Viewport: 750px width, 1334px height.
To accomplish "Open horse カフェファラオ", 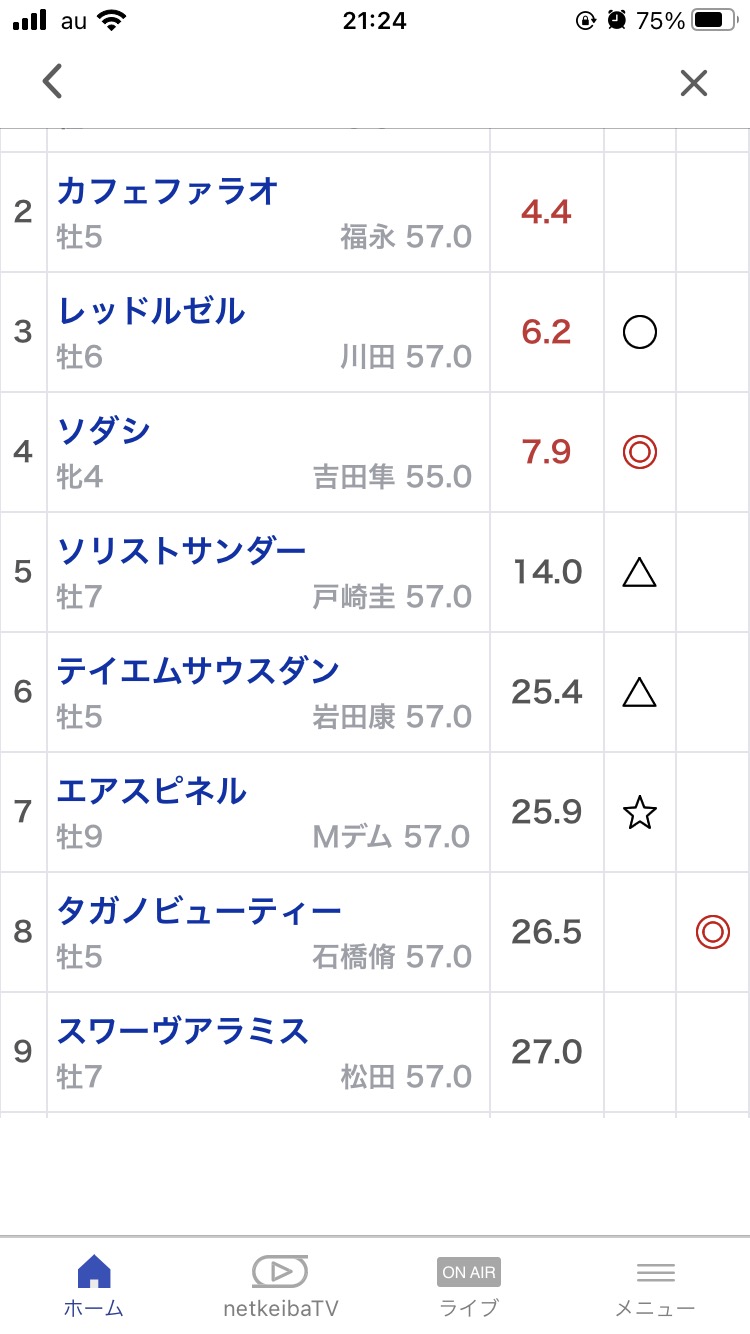I will point(167,191).
